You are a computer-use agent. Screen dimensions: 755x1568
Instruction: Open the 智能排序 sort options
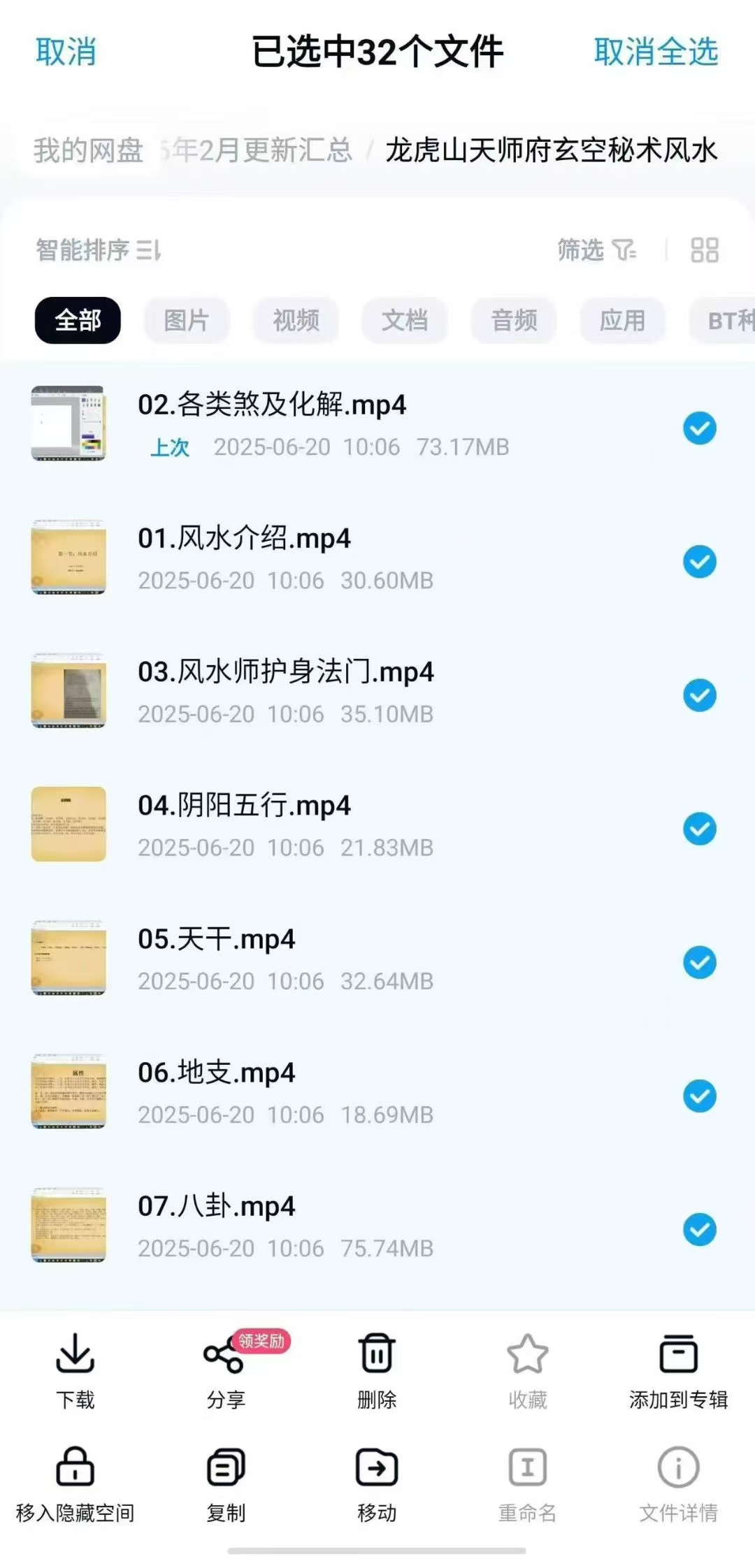tap(99, 249)
